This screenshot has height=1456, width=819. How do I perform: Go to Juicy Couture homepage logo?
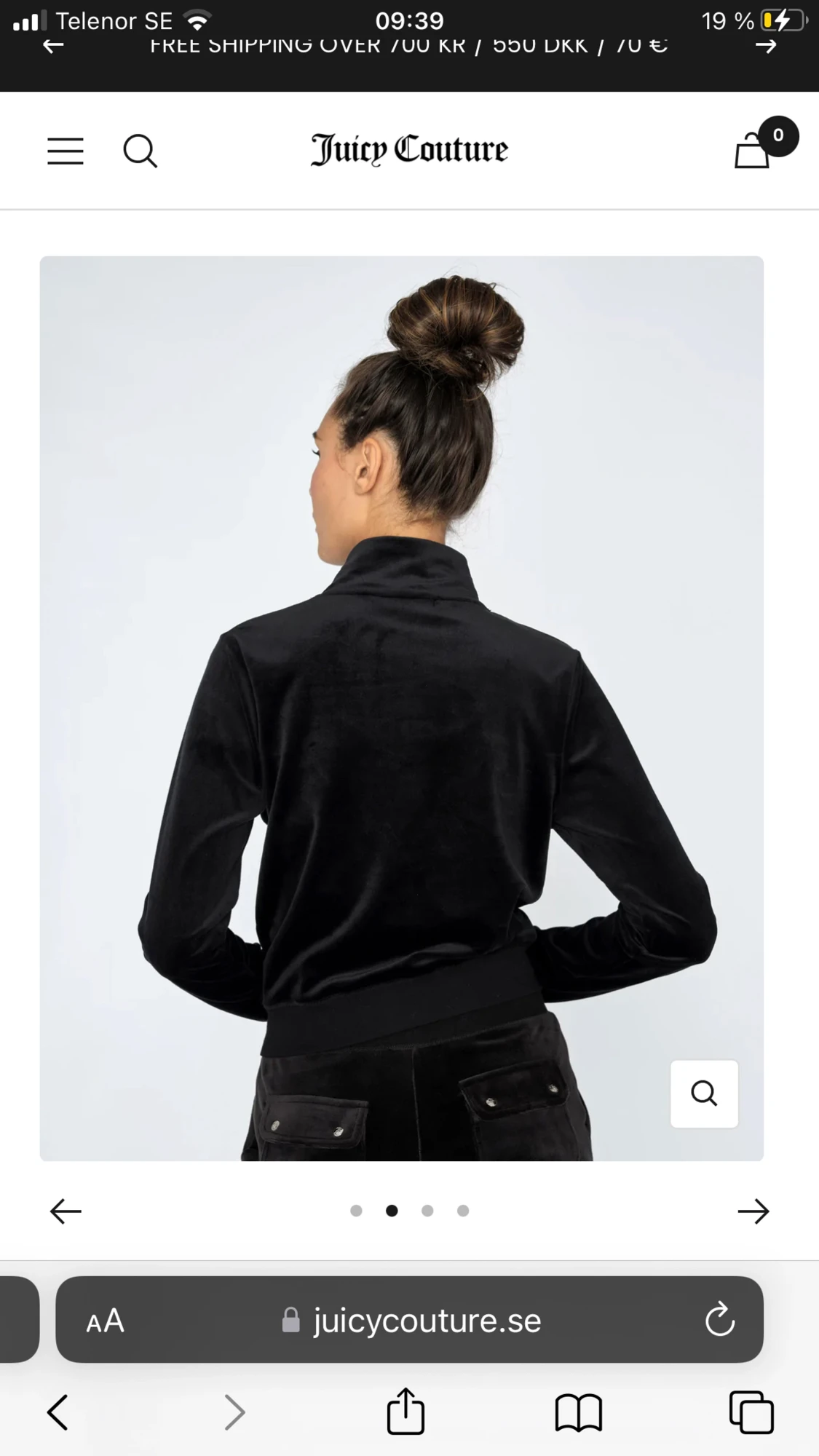[409, 150]
